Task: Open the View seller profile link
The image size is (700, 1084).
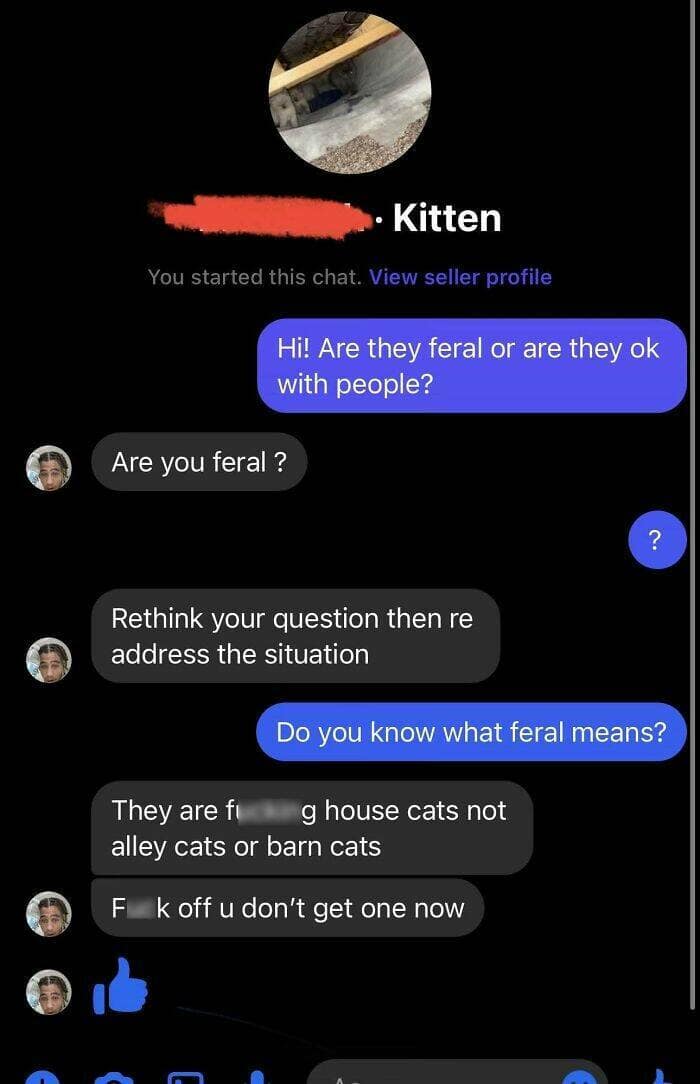Action: 460,277
